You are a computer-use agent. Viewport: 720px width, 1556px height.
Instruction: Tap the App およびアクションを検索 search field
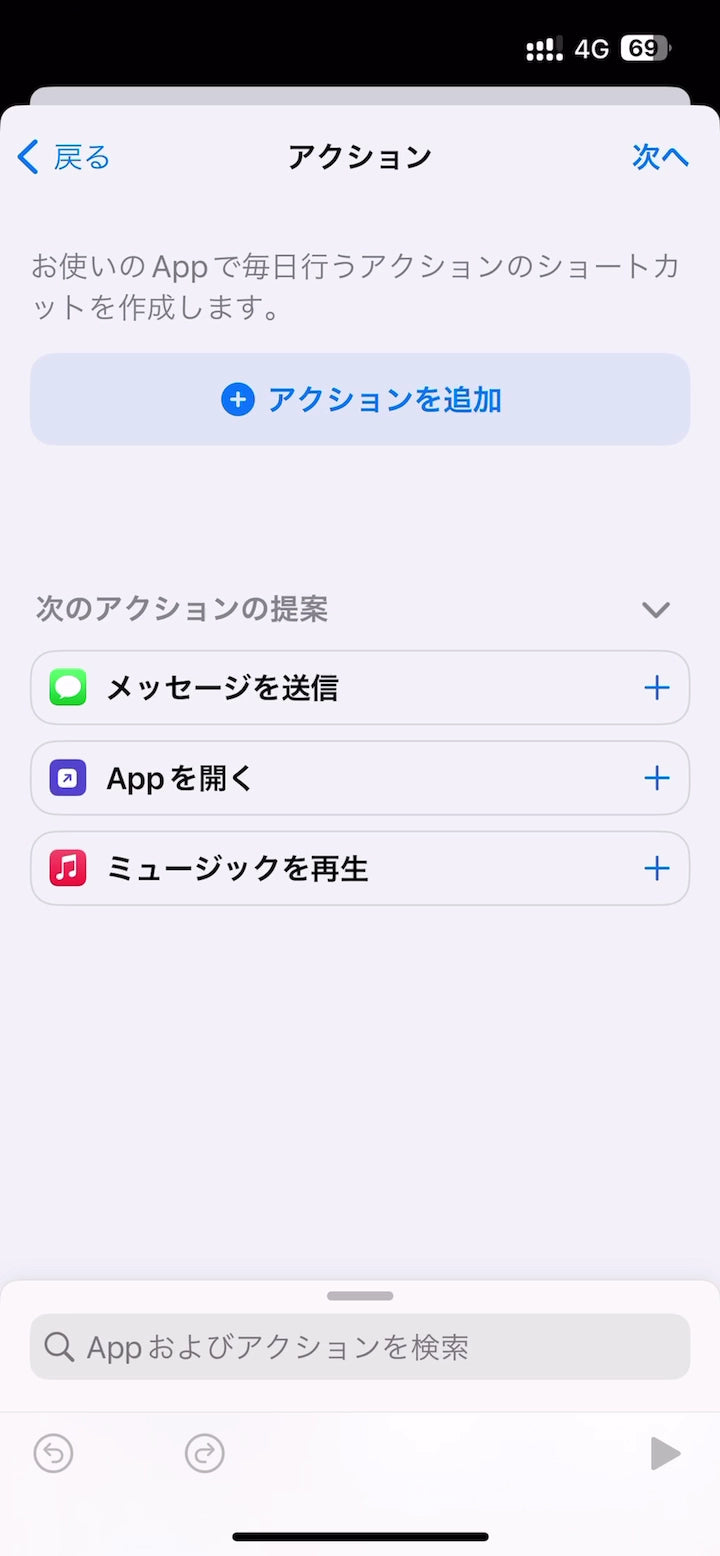pyautogui.click(x=360, y=1347)
